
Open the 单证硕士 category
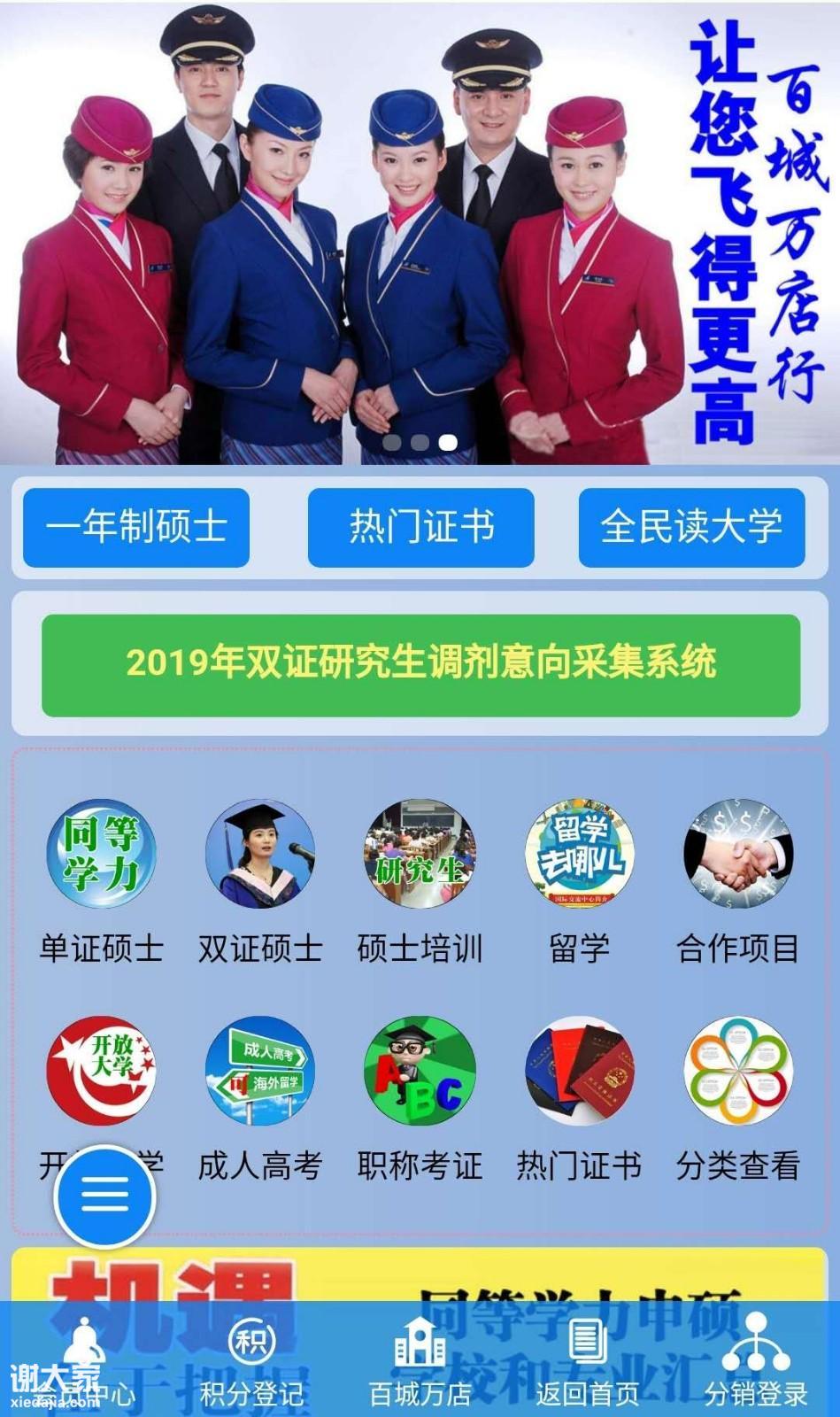[x=101, y=883]
